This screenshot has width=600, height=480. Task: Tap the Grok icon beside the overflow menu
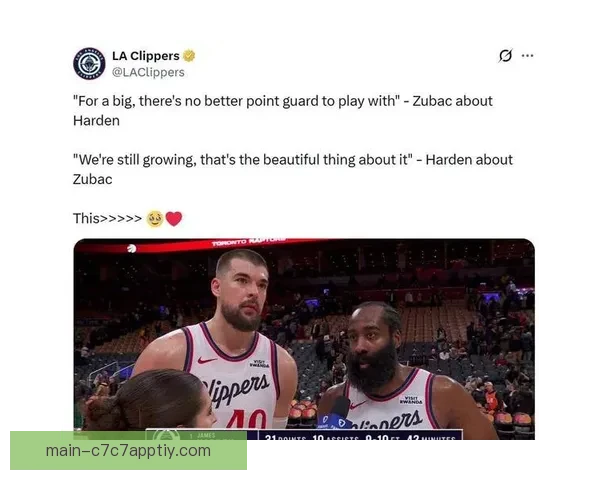pos(505,56)
